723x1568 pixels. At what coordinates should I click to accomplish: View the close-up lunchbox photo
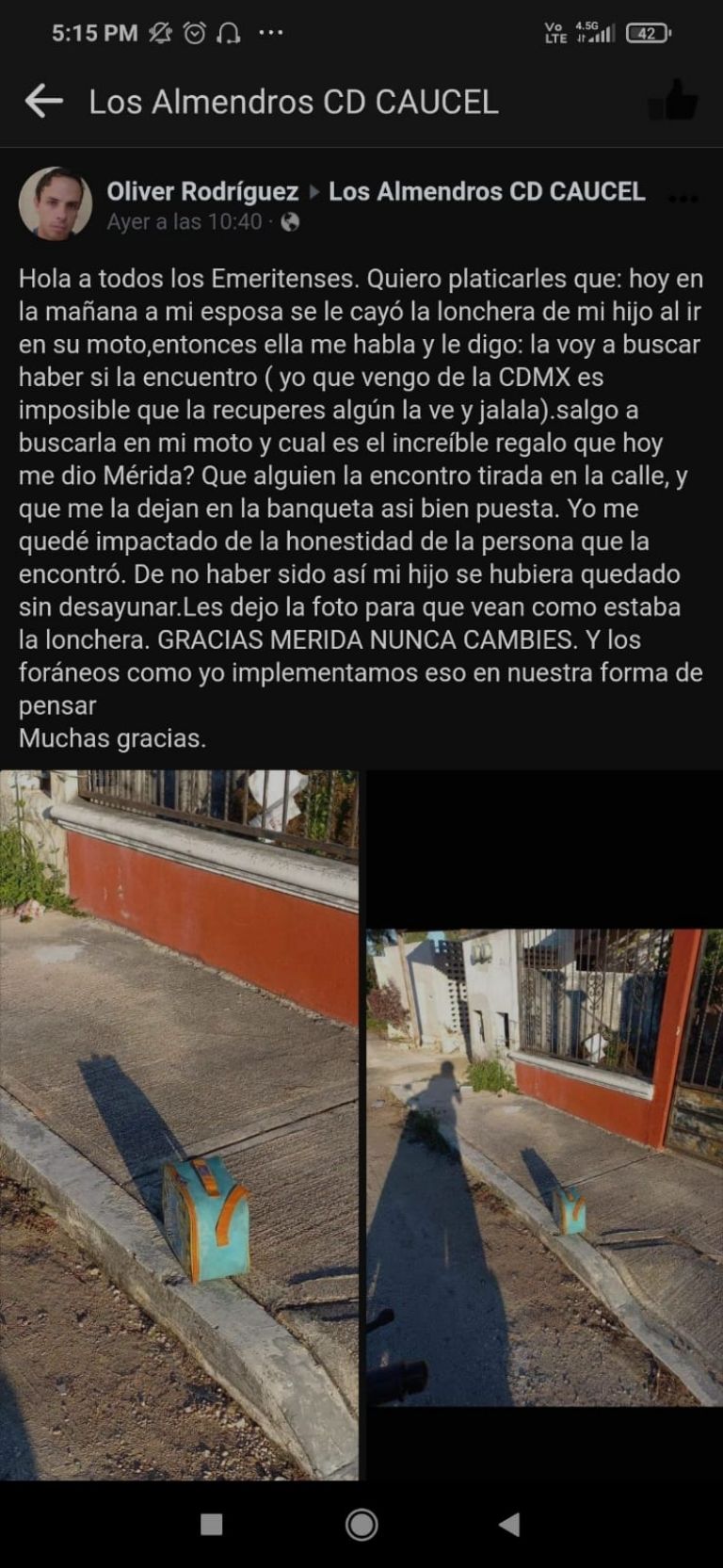[x=179, y=1124]
